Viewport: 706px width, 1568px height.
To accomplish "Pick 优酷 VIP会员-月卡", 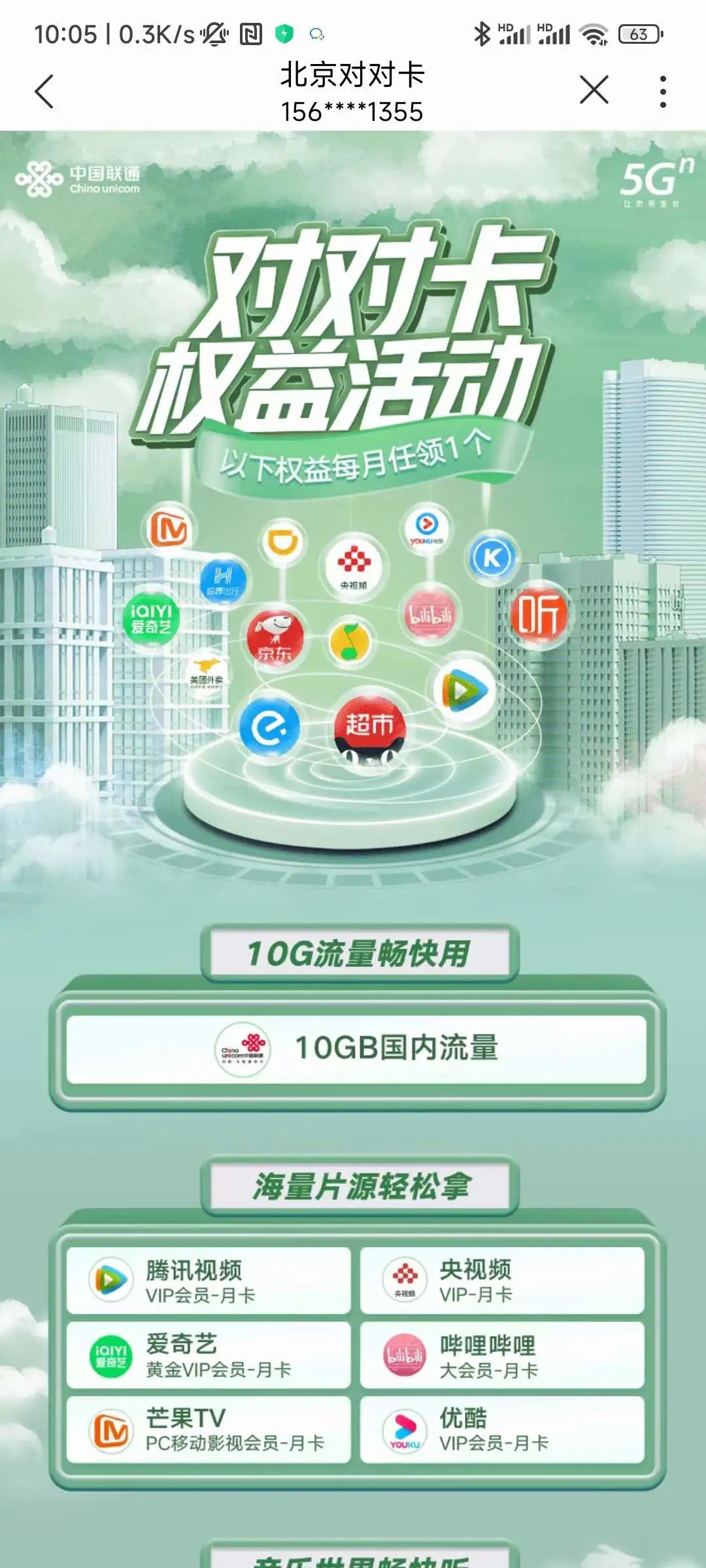I will pyautogui.click(x=502, y=1429).
